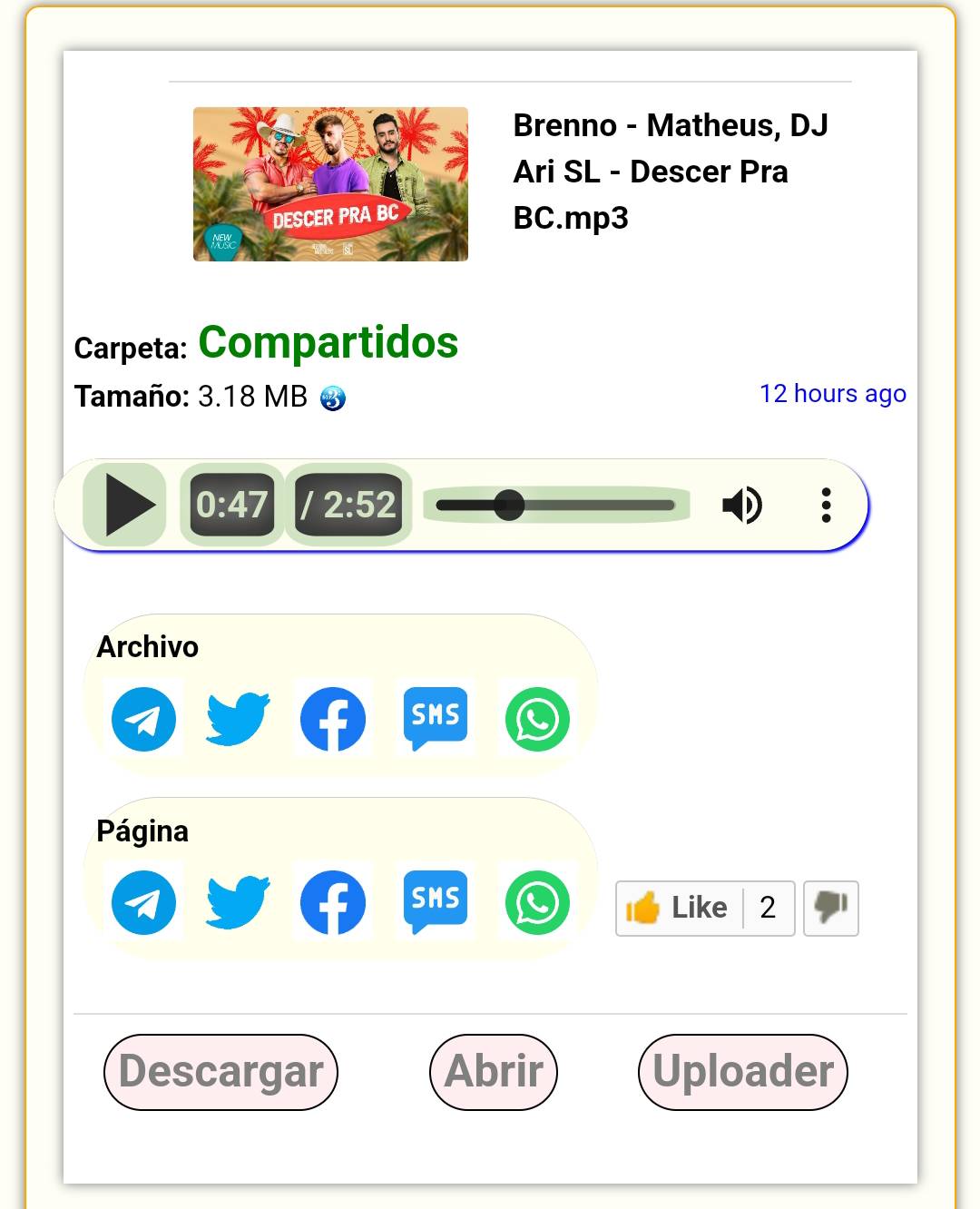Mute the audio player volume
The height and width of the screenshot is (1209, 980).
(x=741, y=505)
